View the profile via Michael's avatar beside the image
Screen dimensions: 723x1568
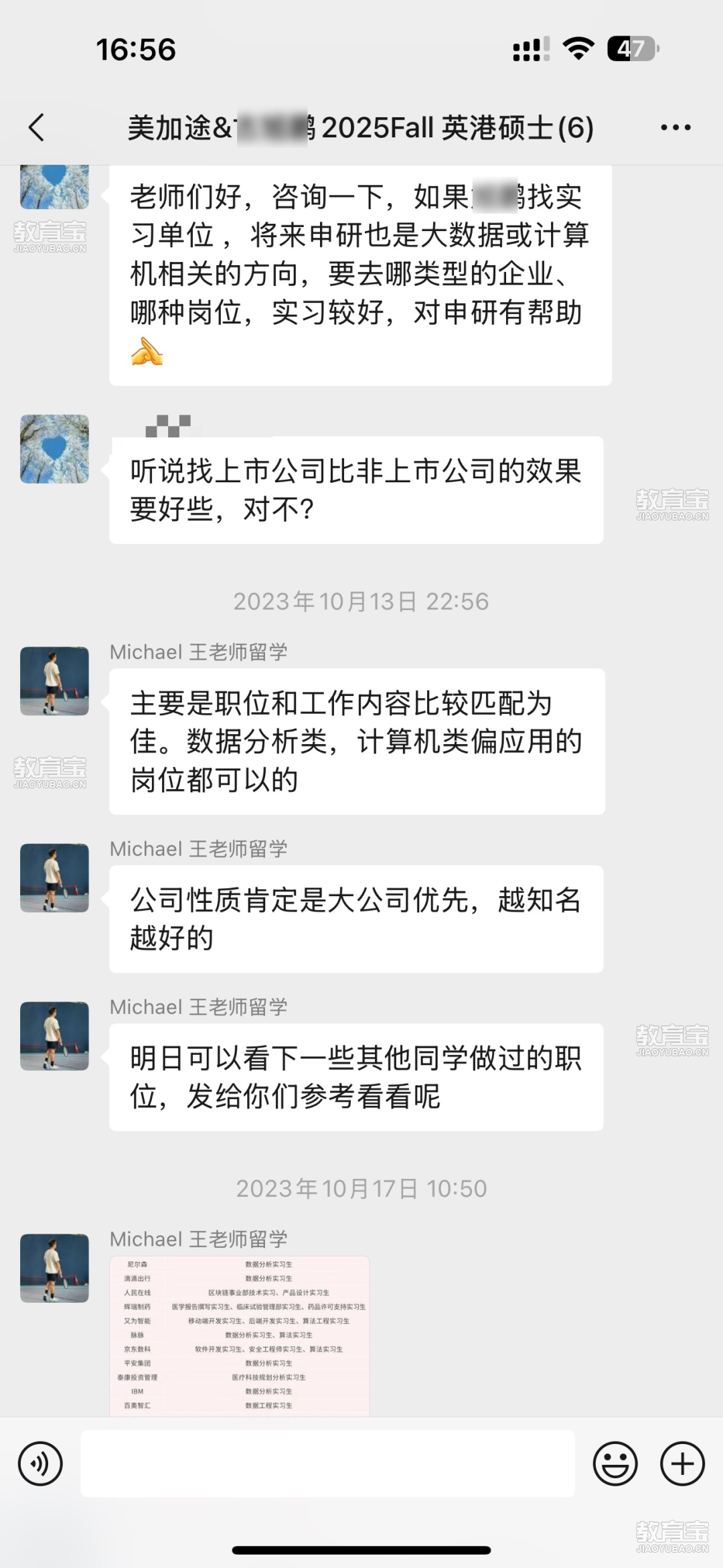[x=54, y=1268]
